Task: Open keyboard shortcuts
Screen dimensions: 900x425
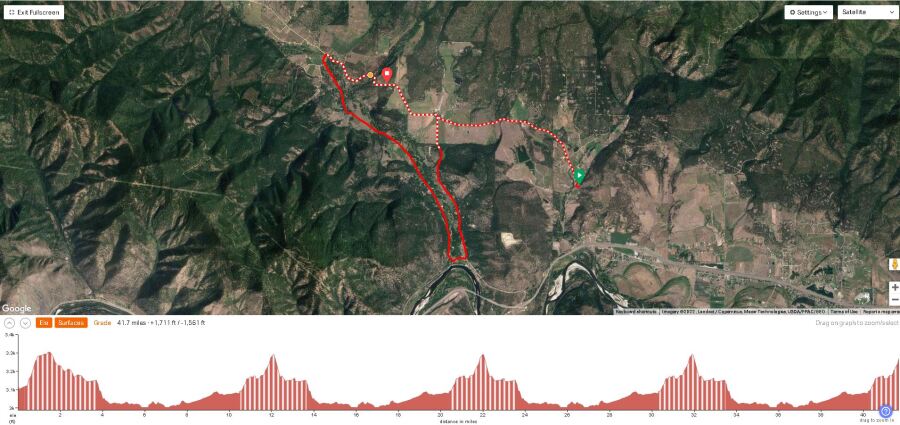Action: point(636,311)
